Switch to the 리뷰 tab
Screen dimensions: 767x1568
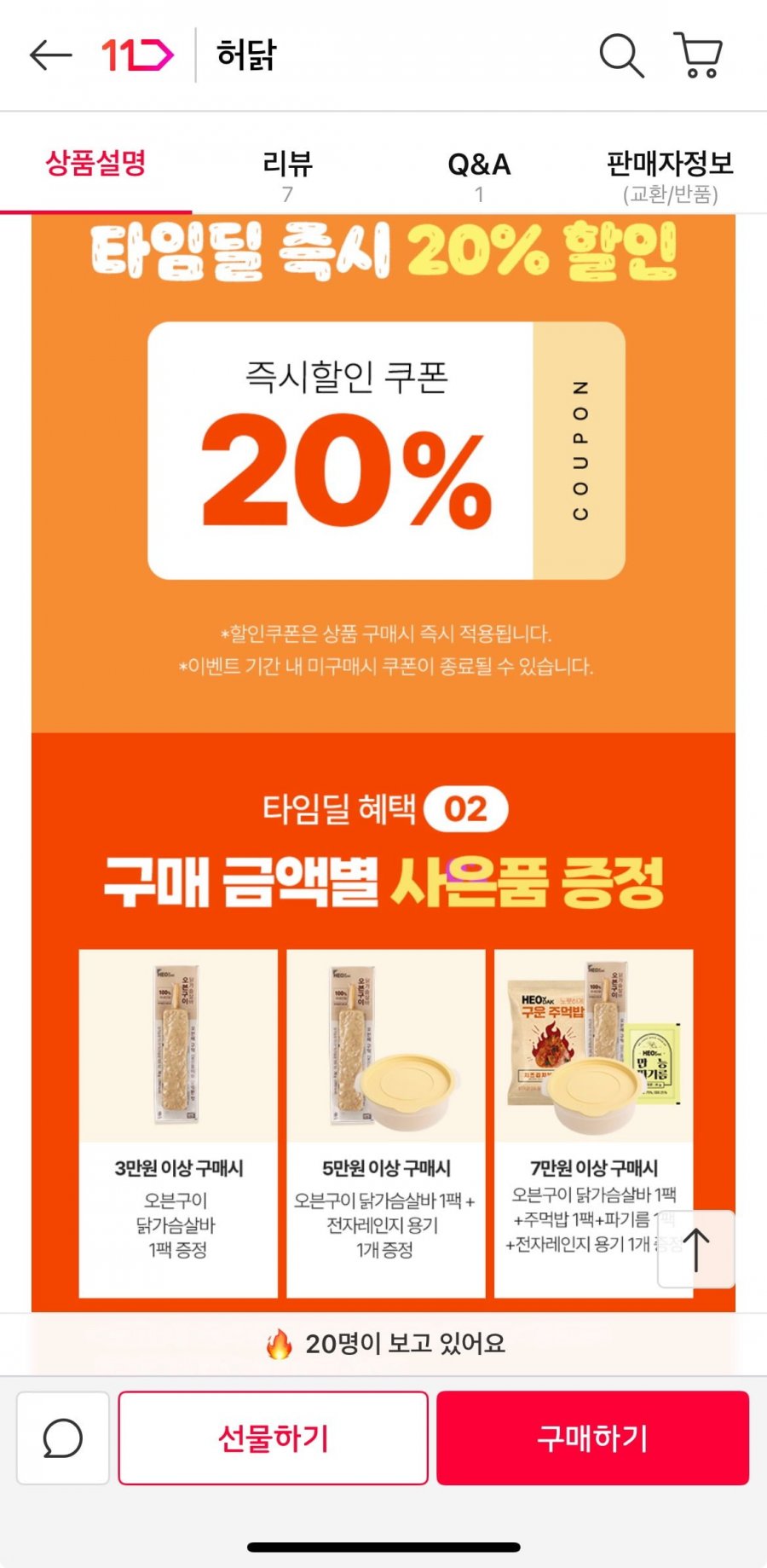287,174
